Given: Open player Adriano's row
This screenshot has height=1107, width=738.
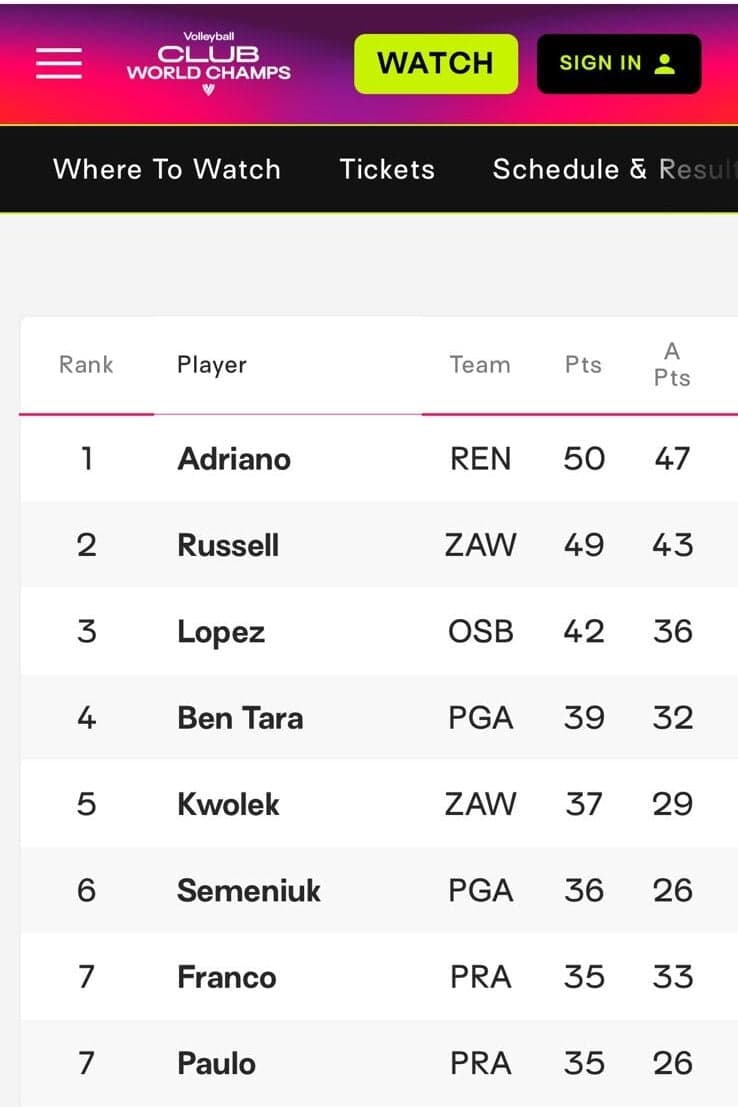Looking at the screenshot, I should [234, 459].
